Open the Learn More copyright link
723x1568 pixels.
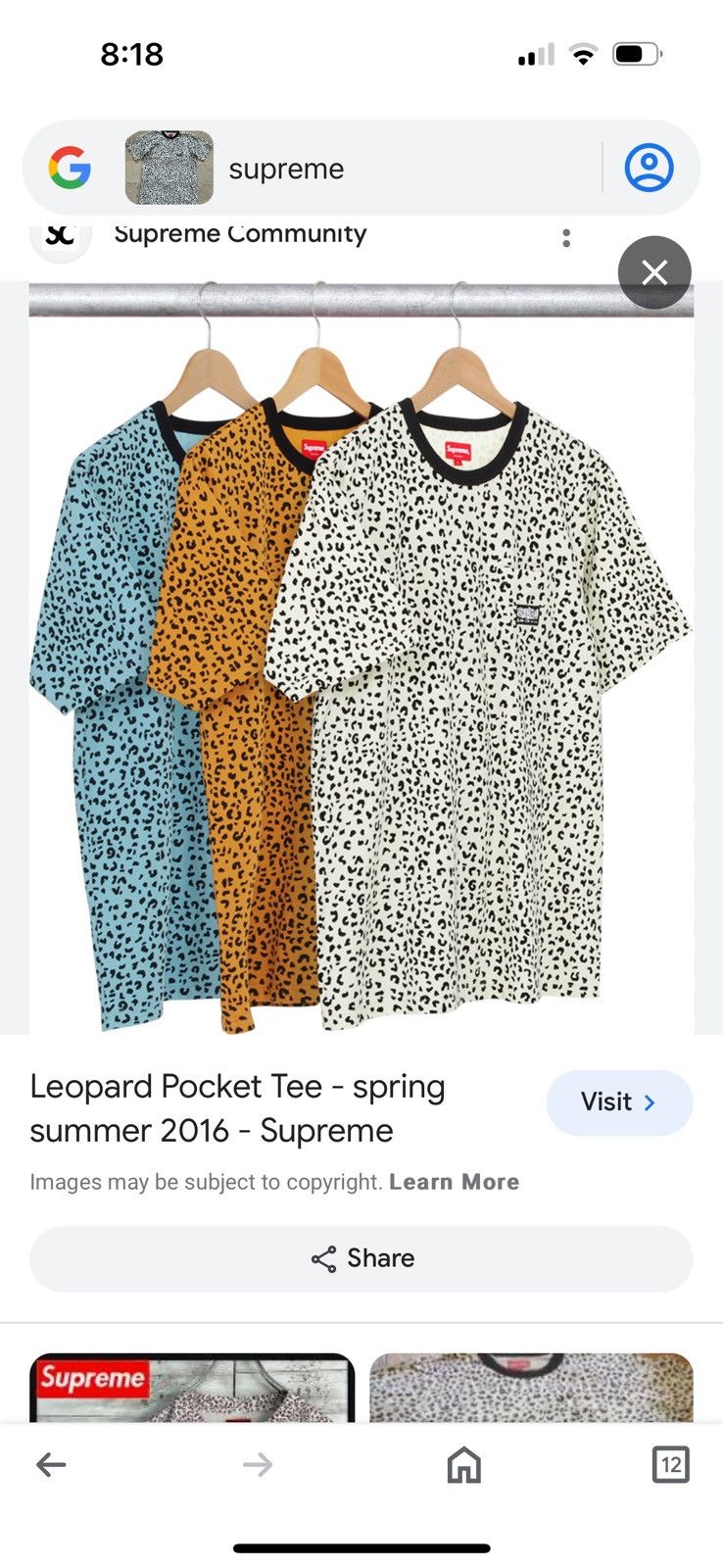coord(454,1182)
